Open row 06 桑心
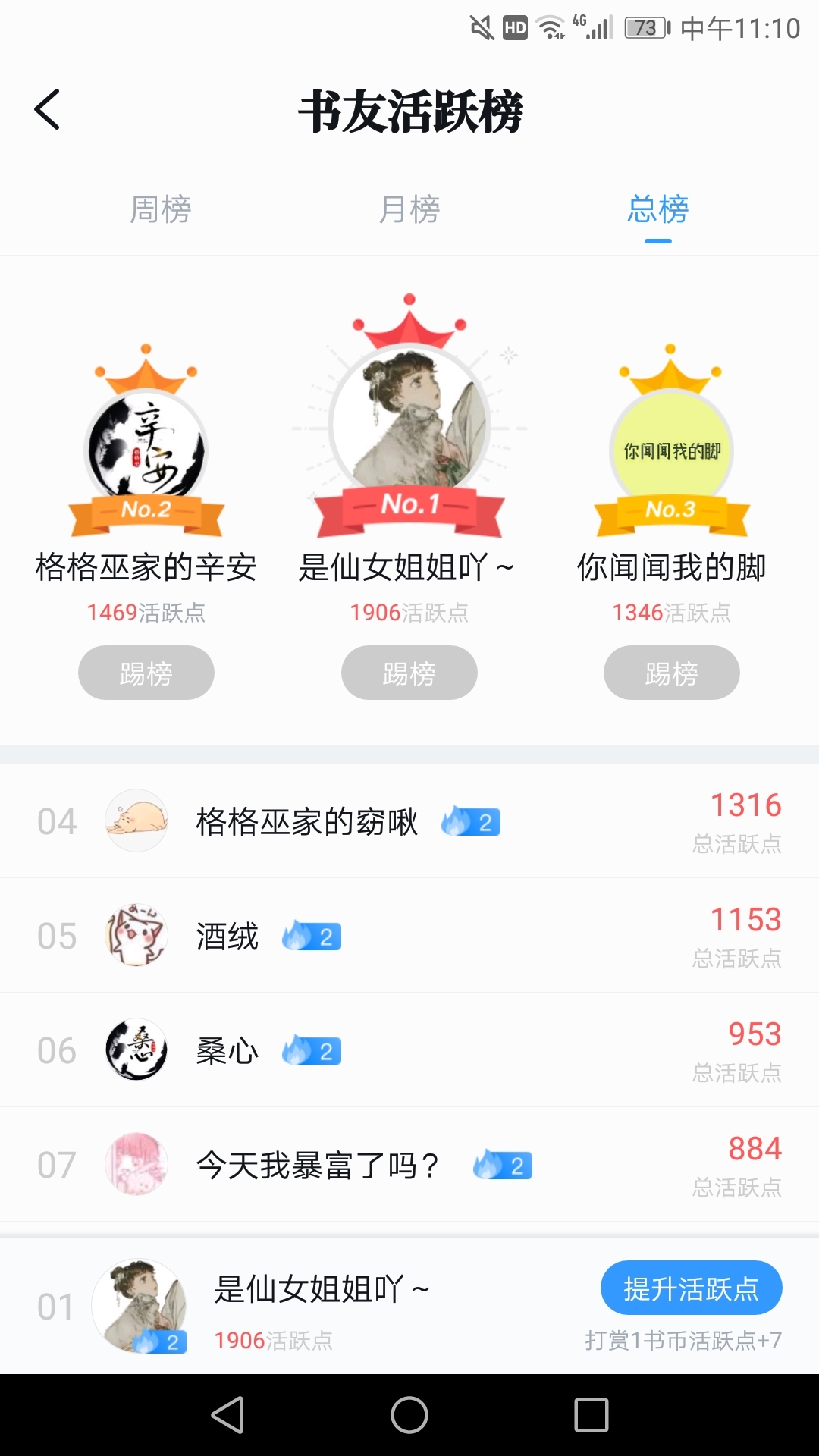This screenshot has height=1456, width=819. pos(409,1050)
